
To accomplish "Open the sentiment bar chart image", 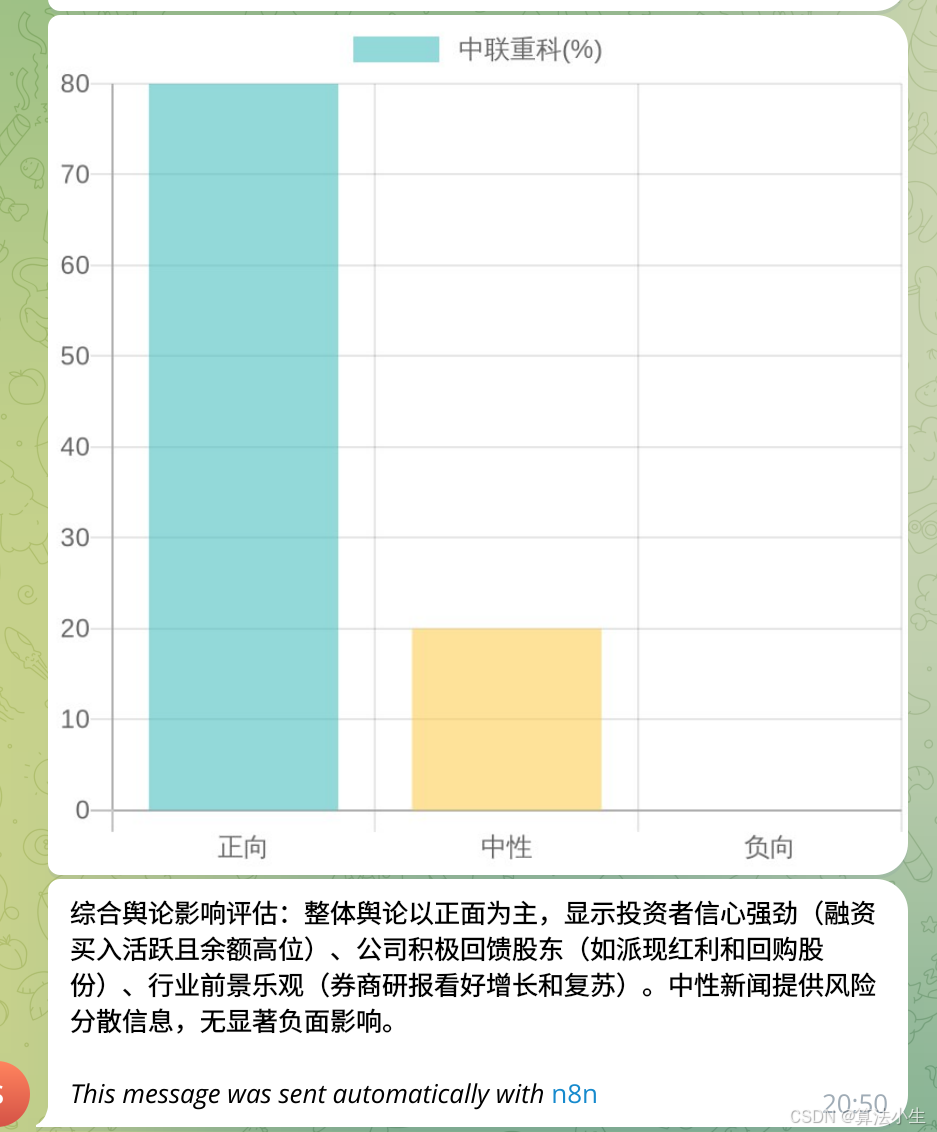I will pos(477,445).
